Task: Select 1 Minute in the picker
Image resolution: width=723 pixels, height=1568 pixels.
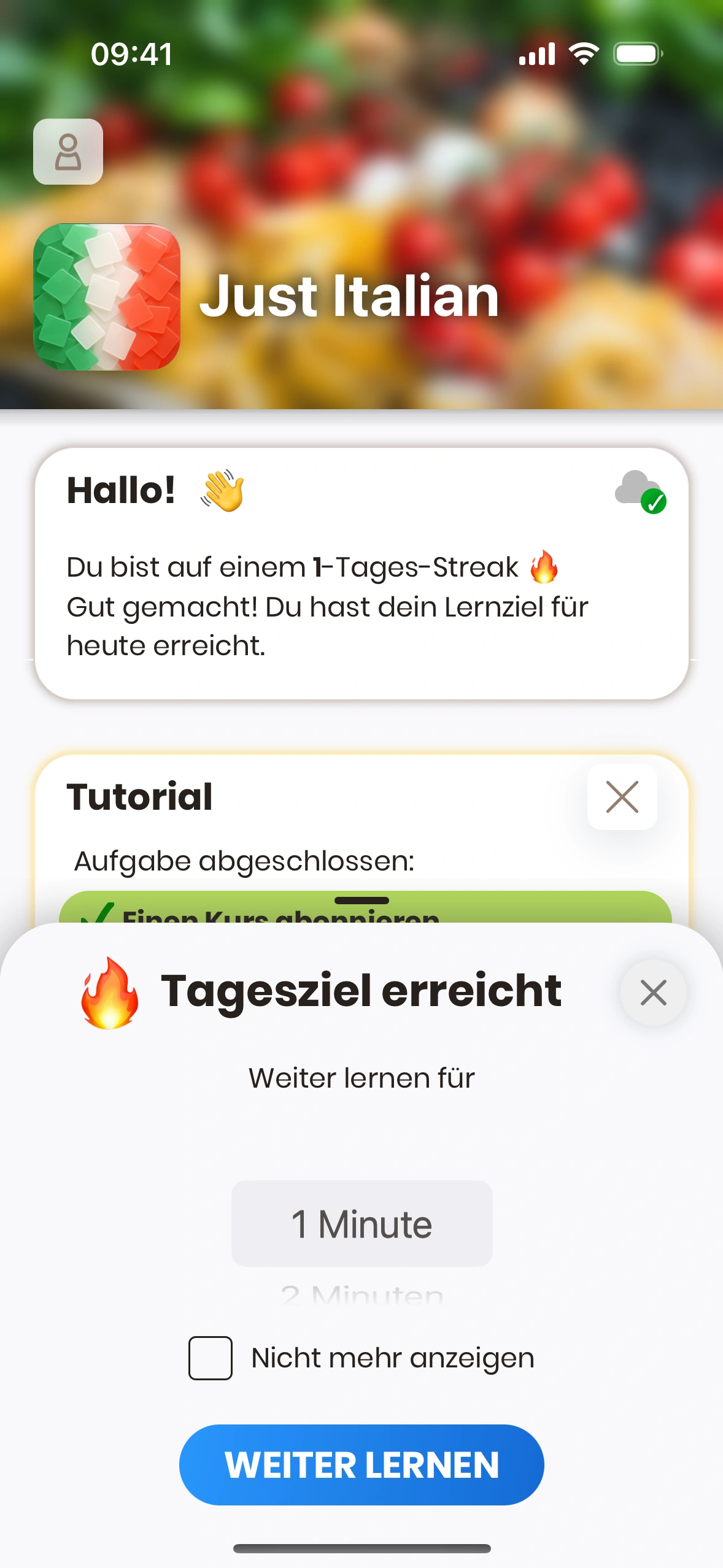Action: pyautogui.click(x=361, y=1223)
